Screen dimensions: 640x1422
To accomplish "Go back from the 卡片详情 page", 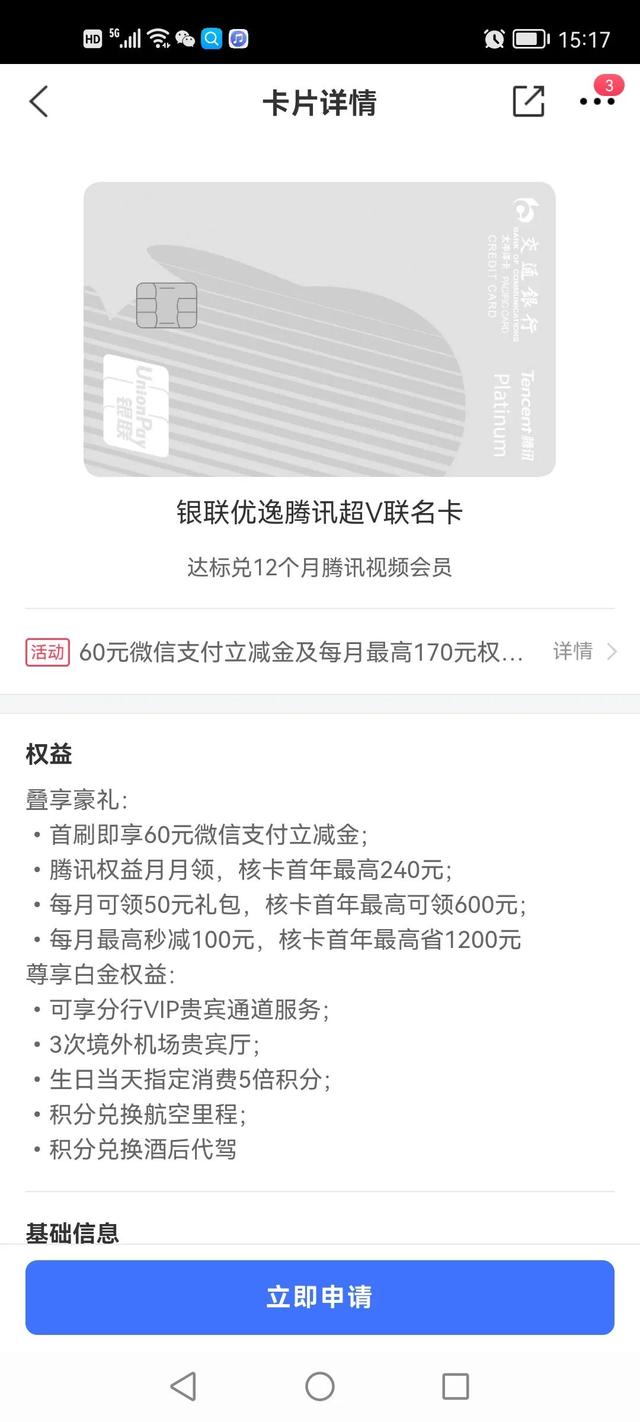I will pyautogui.click(x=38, y=102).
